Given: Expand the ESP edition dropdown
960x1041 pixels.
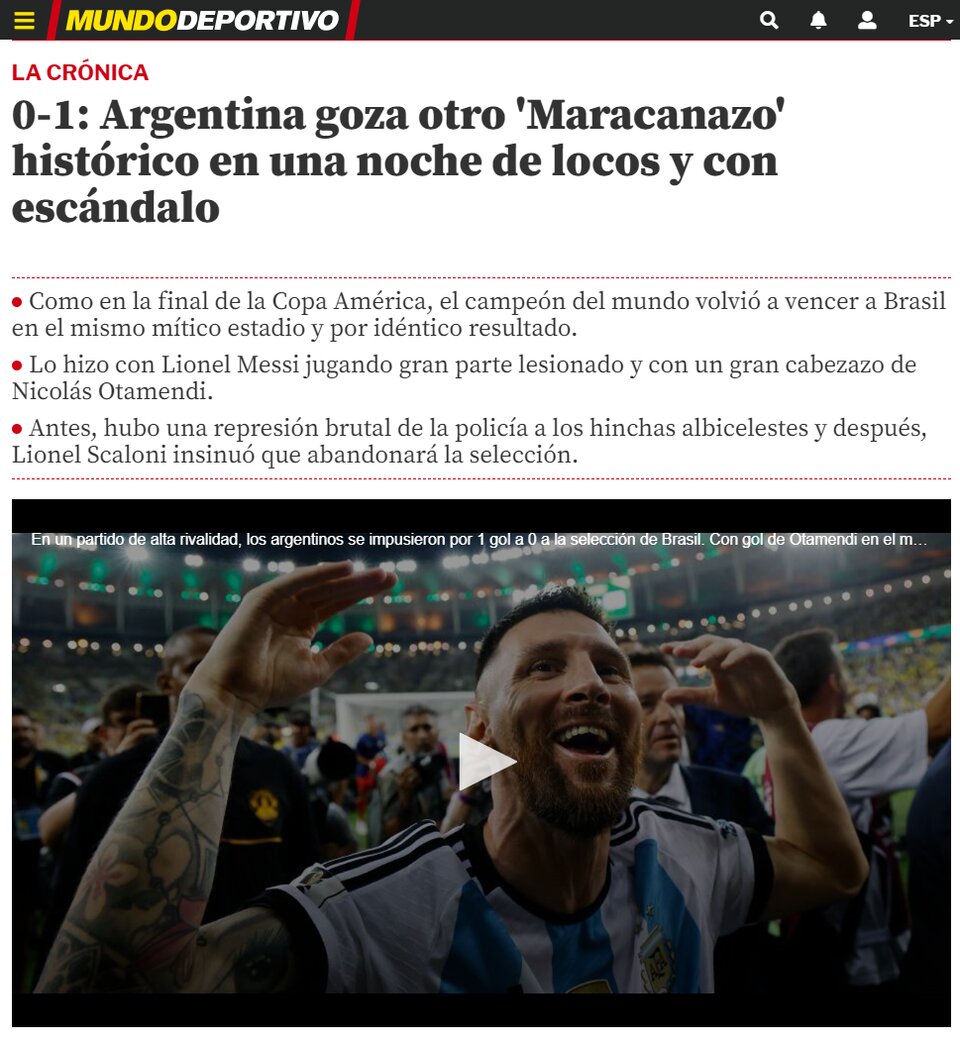Looking at the screenshot, I should (930, 20).
